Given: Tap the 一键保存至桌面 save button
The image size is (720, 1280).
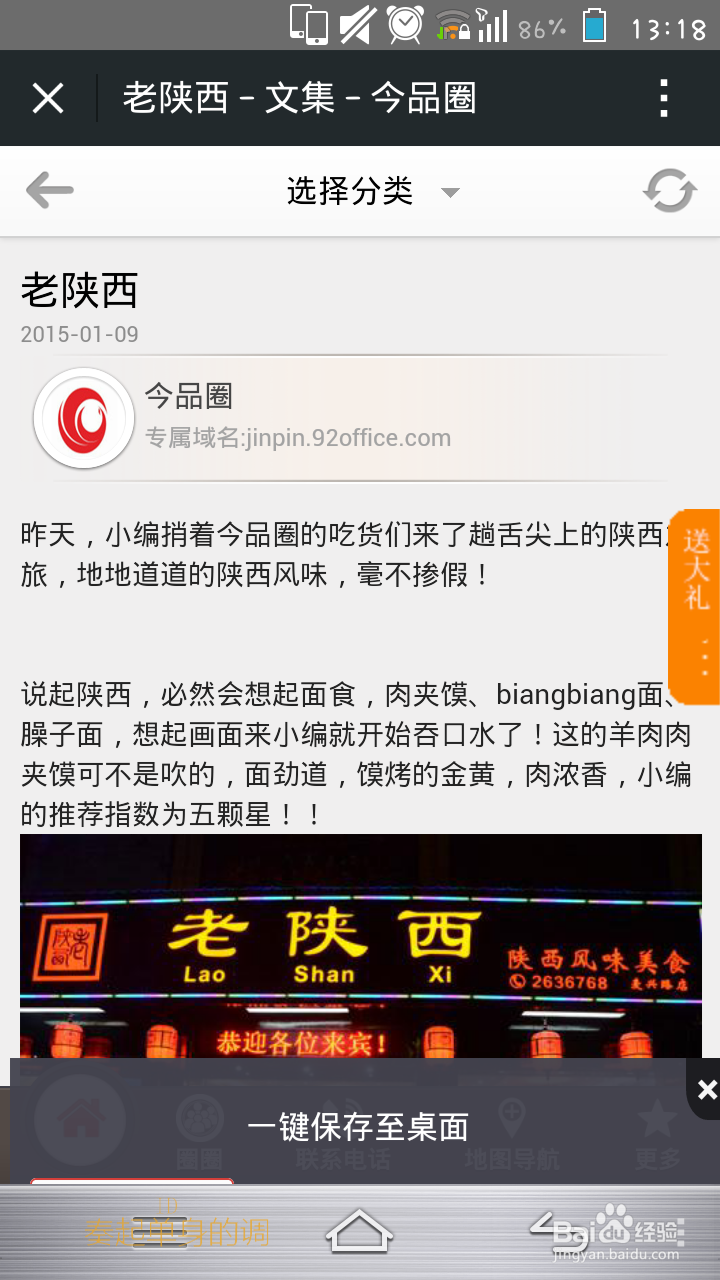Looking at the screenshot, I should 357,1128.
